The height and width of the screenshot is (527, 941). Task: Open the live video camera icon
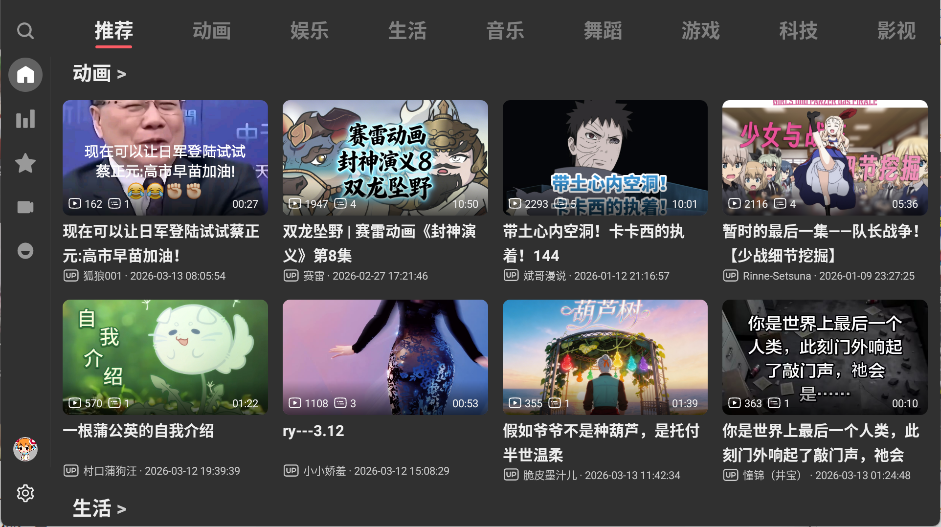click(26, 207)
